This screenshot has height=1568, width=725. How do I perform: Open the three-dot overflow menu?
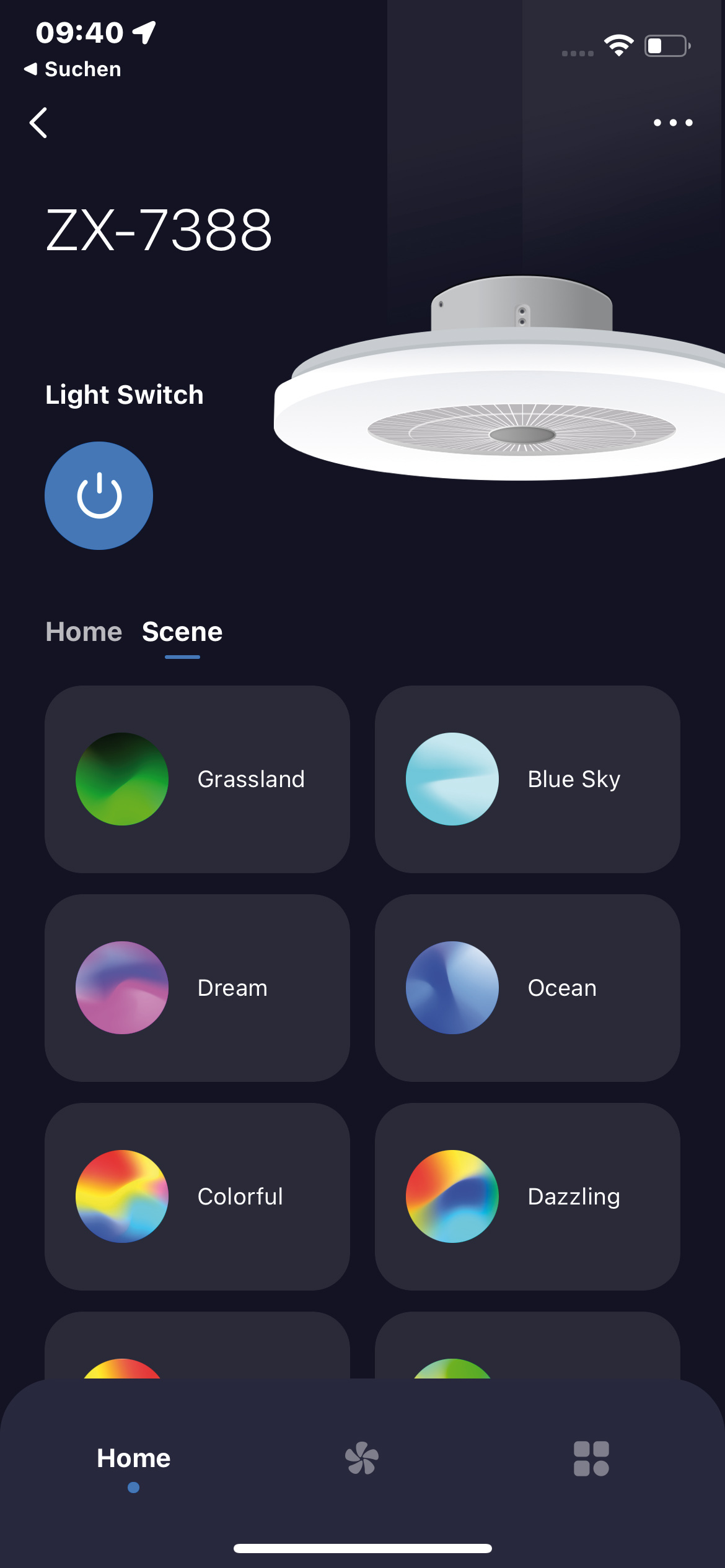click(673, 123)
